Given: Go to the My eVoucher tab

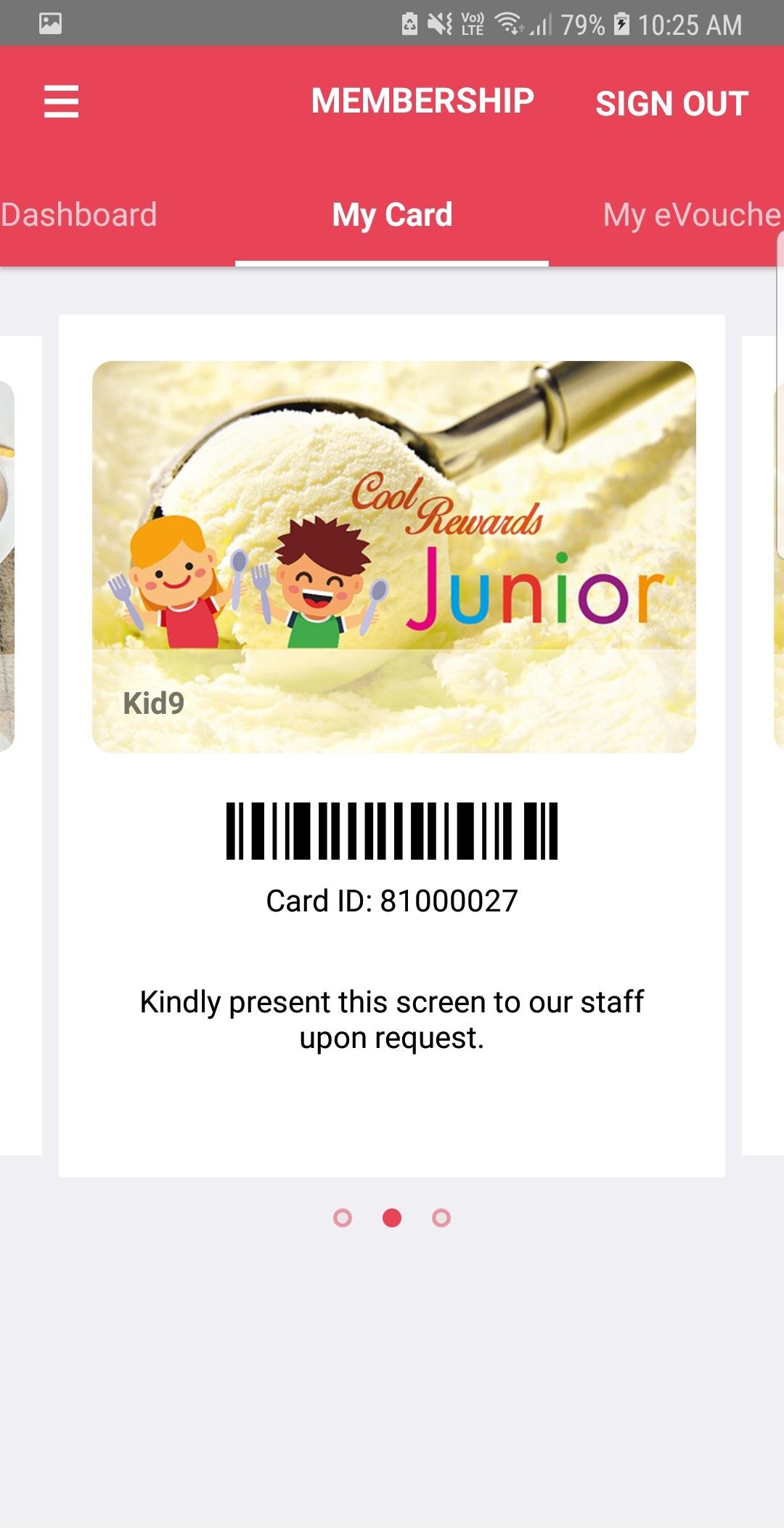Looking at the screenshot, I should (691, 215).
